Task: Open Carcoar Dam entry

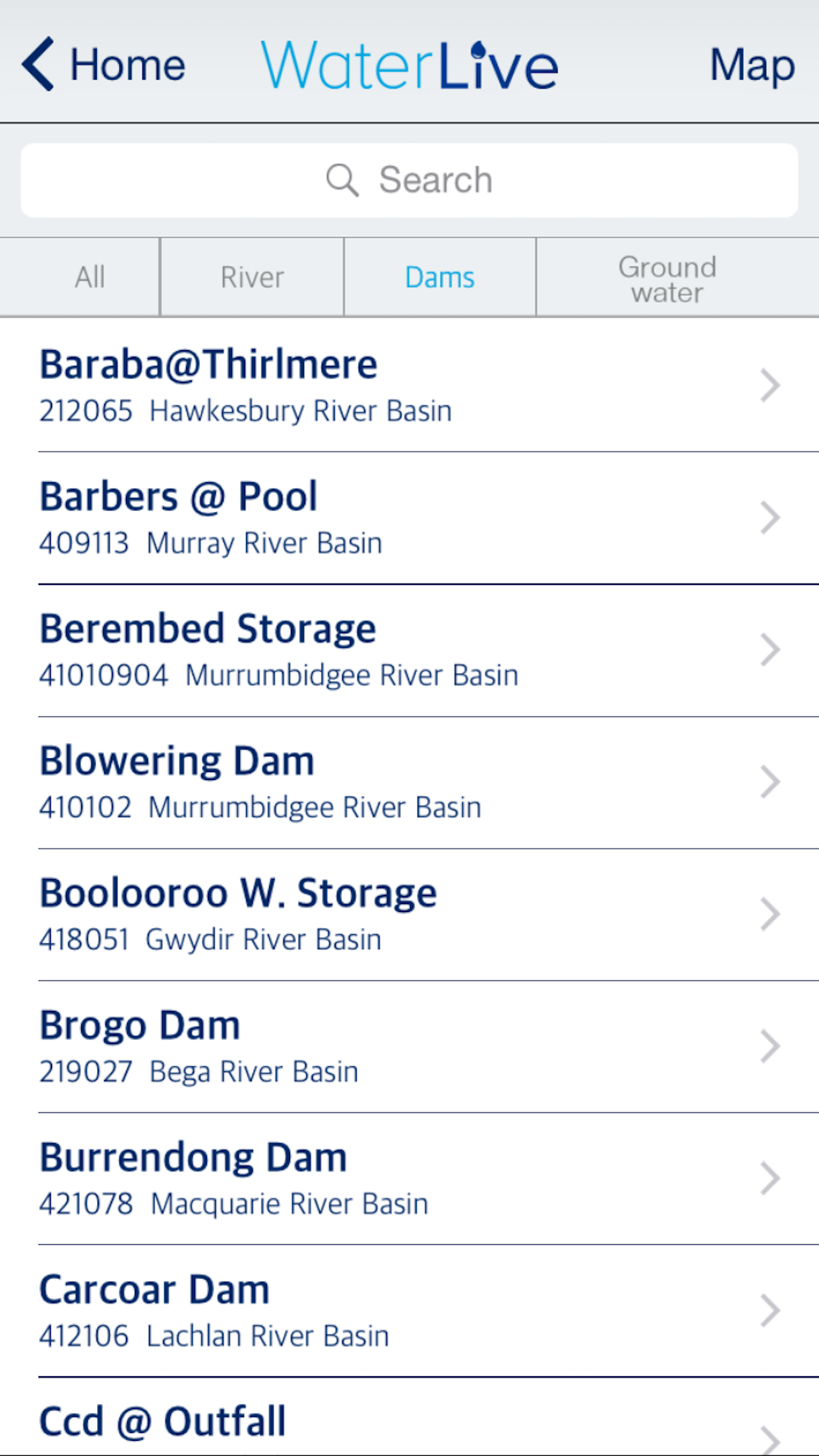Action: 409,1311
